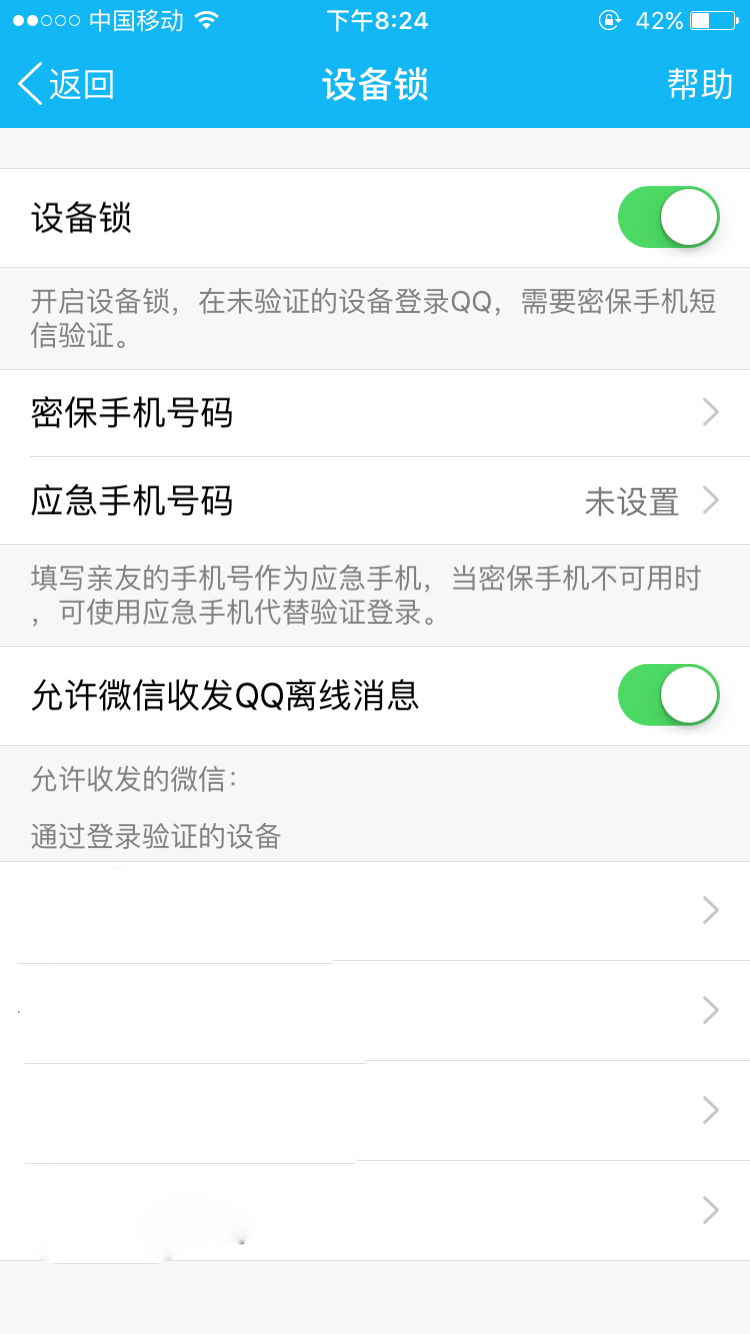The width and height of the screenshot is (750, 1334).
Task: Disable 允许微信收发QQ离线消息 switch
Action: (669, 695)
